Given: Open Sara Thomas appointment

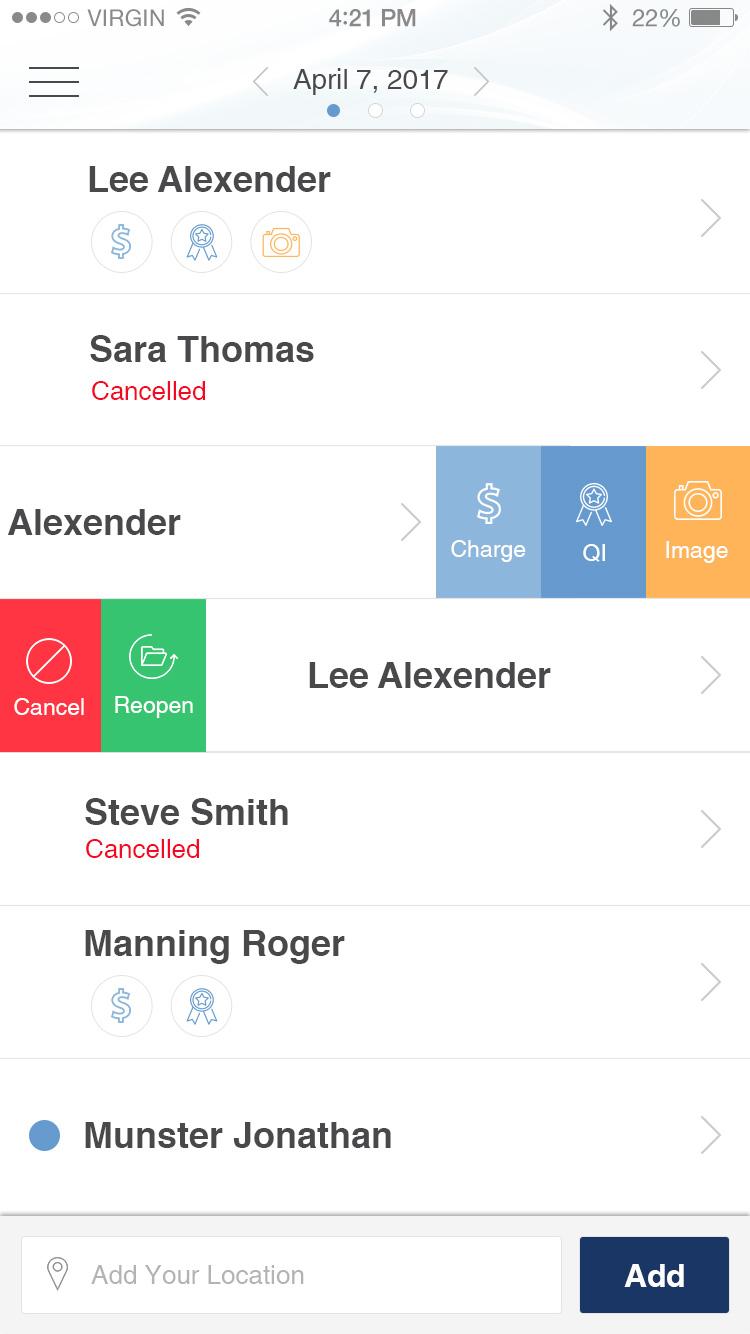Looking at the screenshot, I should (375, 369).
